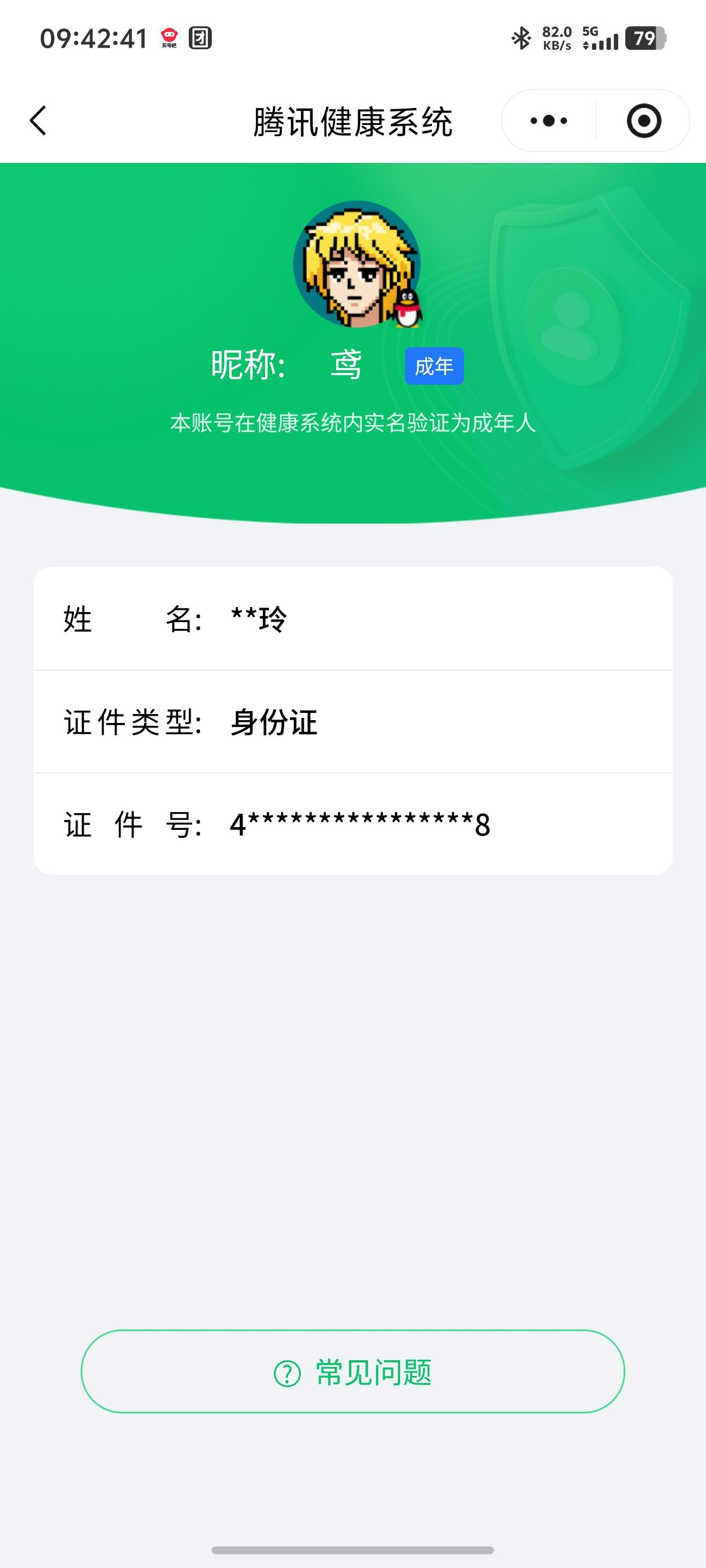
Task: Tap the 成年 adult status badge
Action: [x=435, y=366]
